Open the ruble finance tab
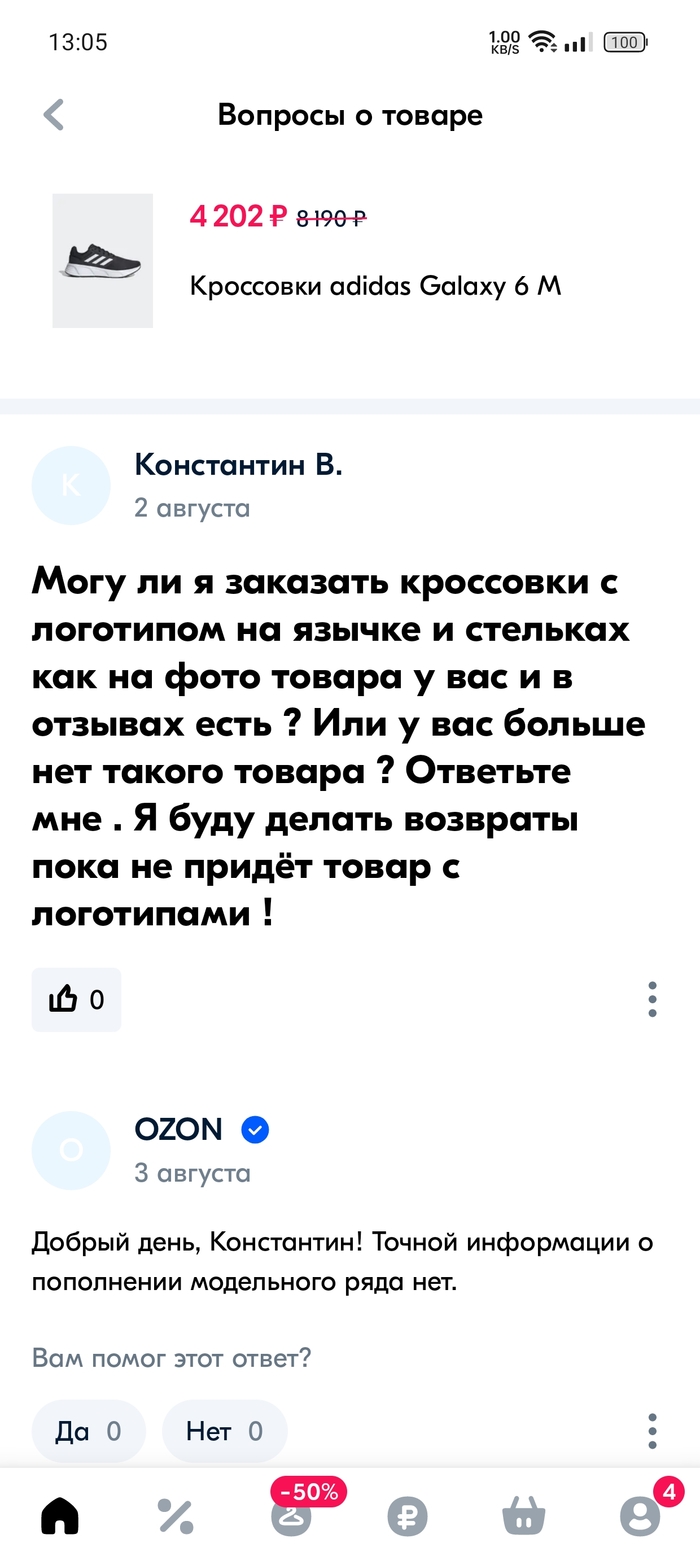The height and width of the screenshot is (1565, 700). pos(408,1517)
